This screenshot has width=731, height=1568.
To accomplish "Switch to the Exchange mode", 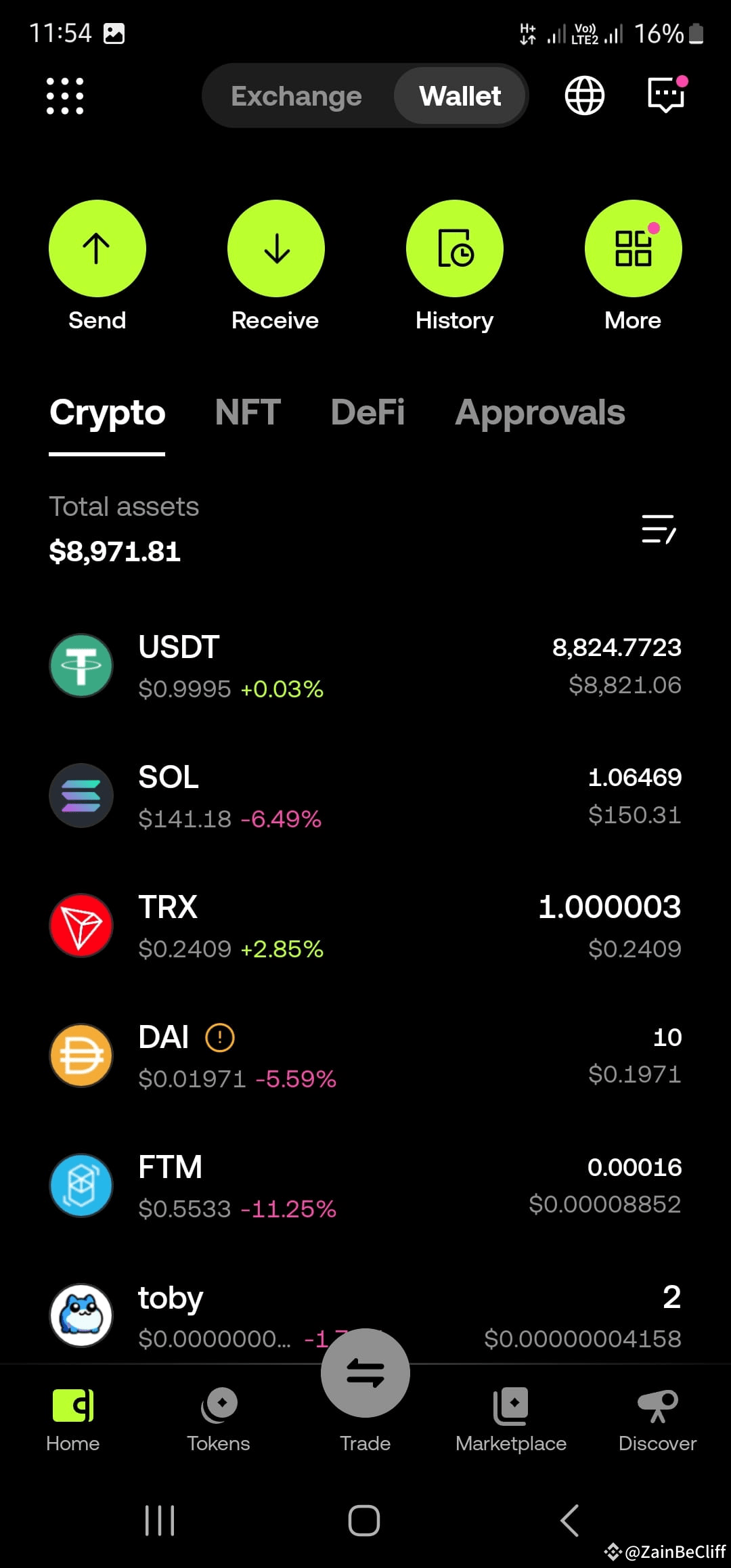I will (296, 95).
